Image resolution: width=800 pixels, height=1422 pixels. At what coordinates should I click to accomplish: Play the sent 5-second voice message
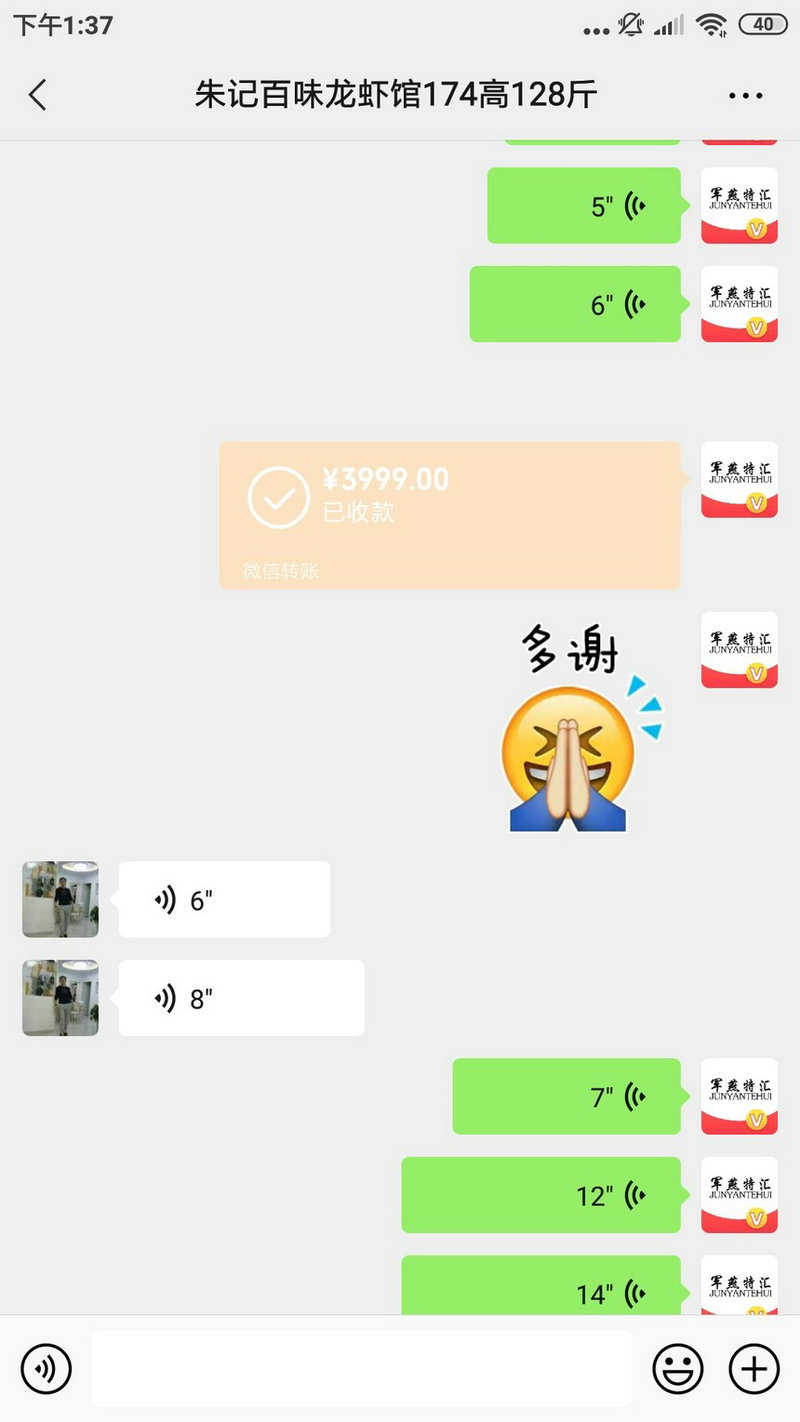[x=584, y=206]
